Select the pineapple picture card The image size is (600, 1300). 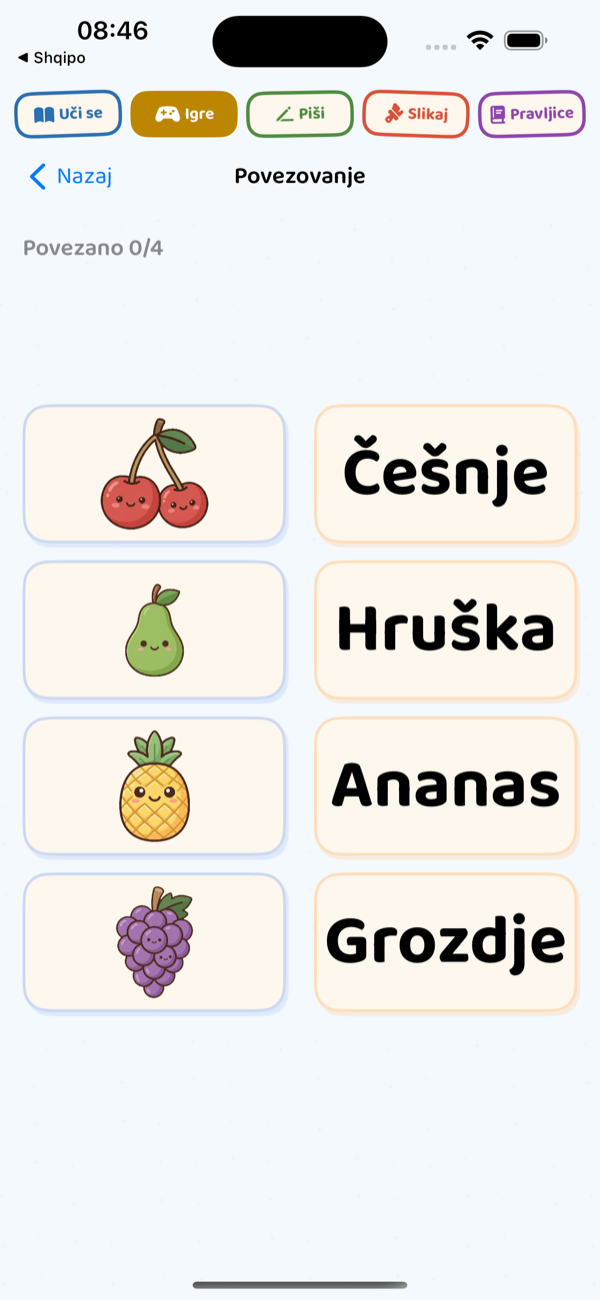[155, 786]
